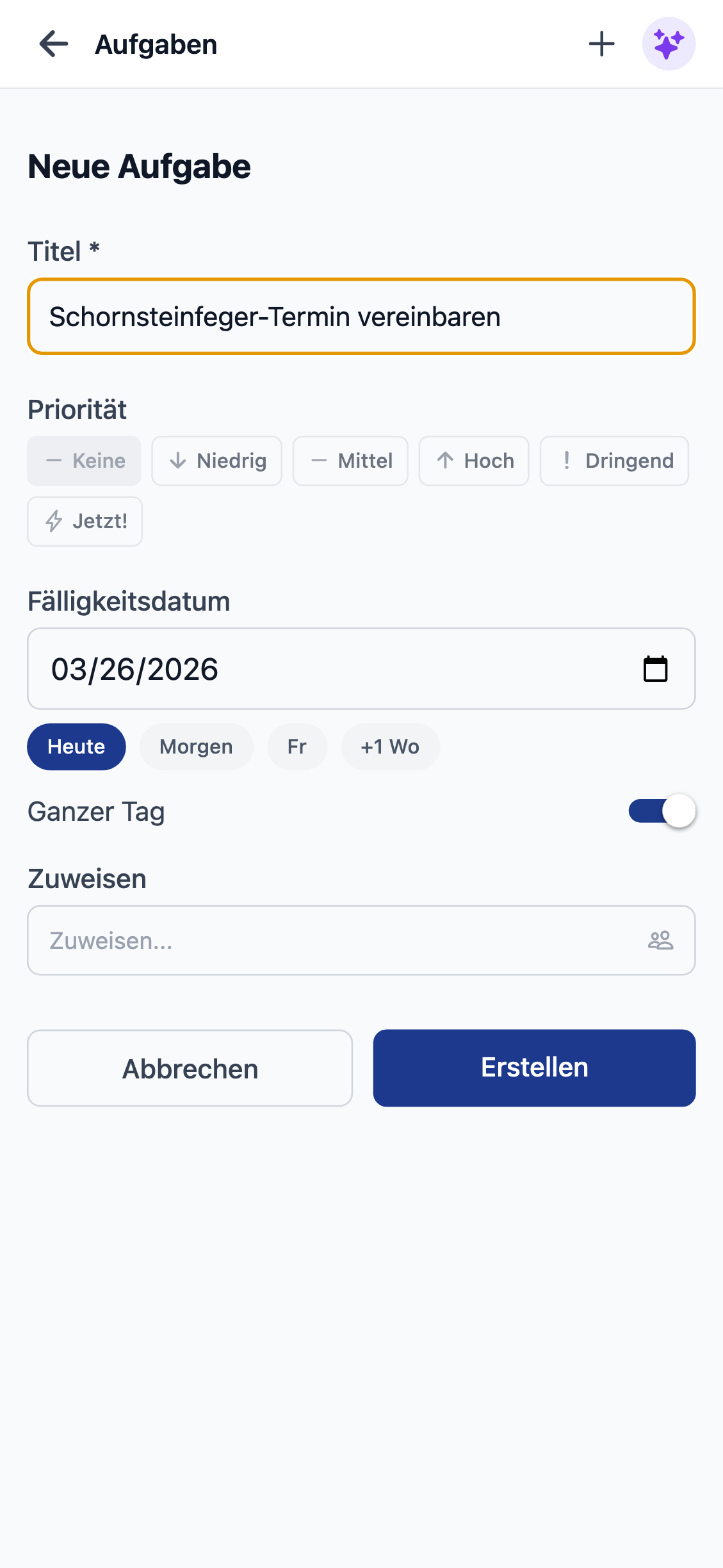Add a new task with the plus icon

coord(601,44)
